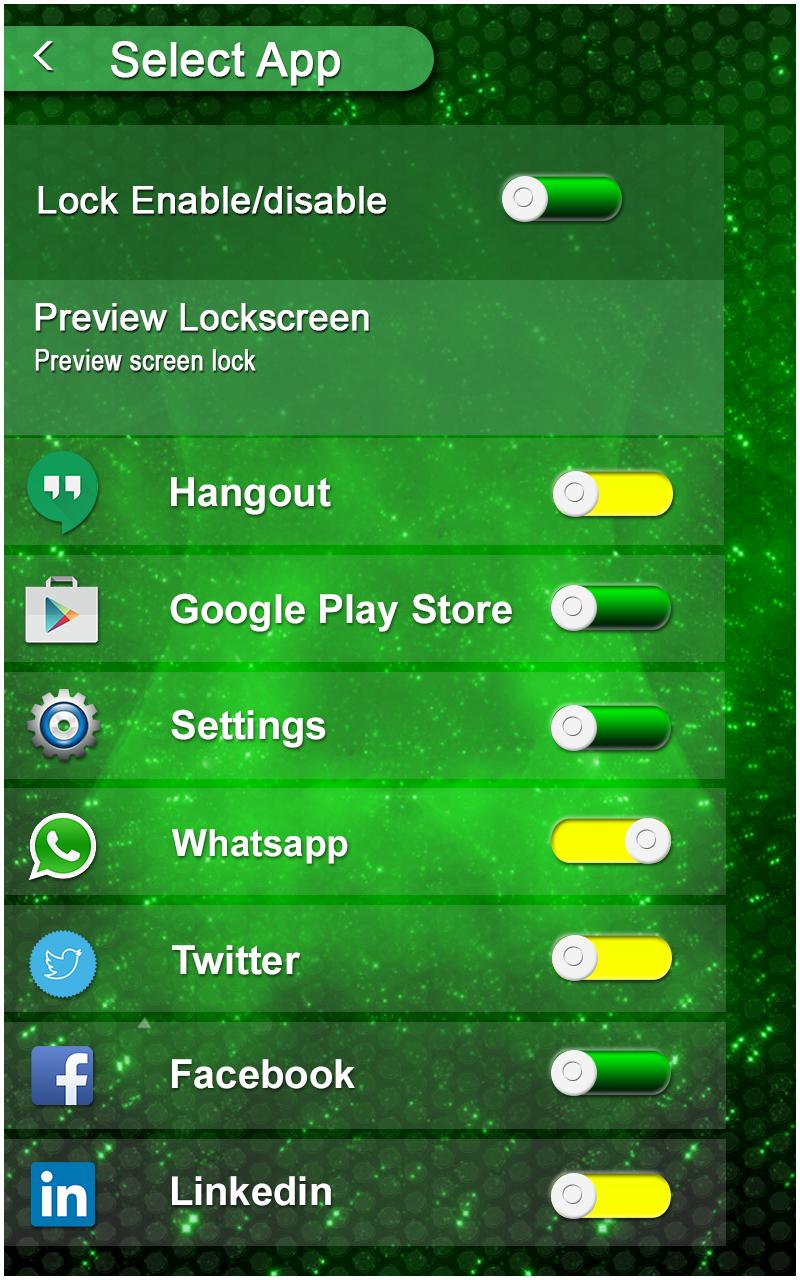The height and width of the screenshot is (1280, 800).
Task: Open Preview Lockscreen
Action: pos(200,318)
